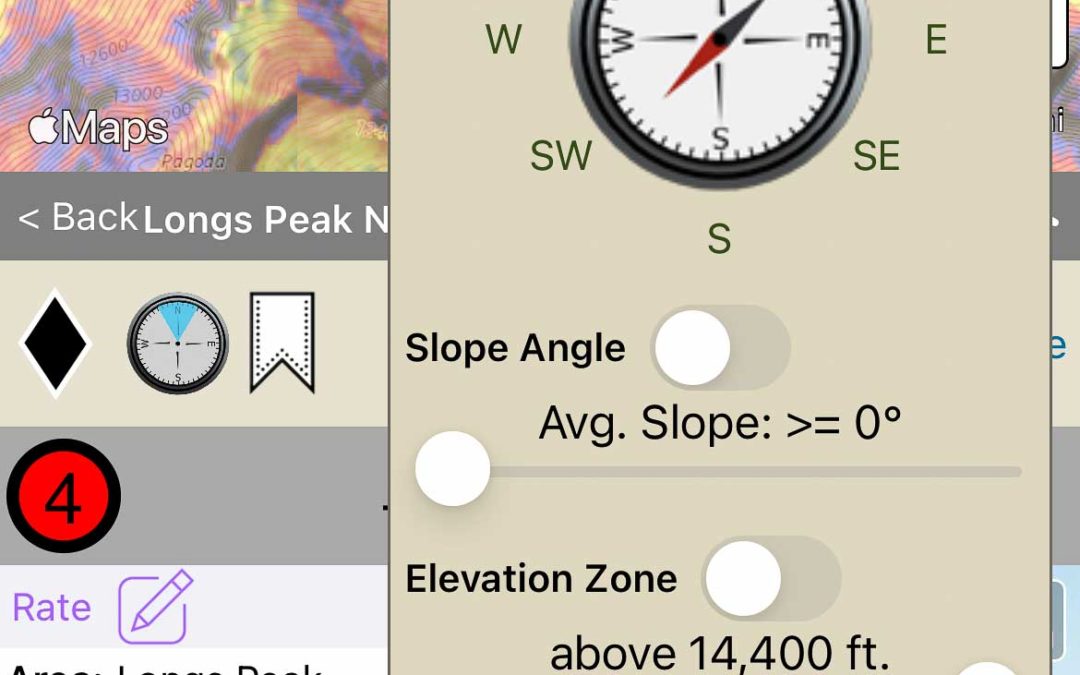The image size is (1080, 675).
Task: Enable the Slope Angle toggle
Action: (x=720, y=348)
